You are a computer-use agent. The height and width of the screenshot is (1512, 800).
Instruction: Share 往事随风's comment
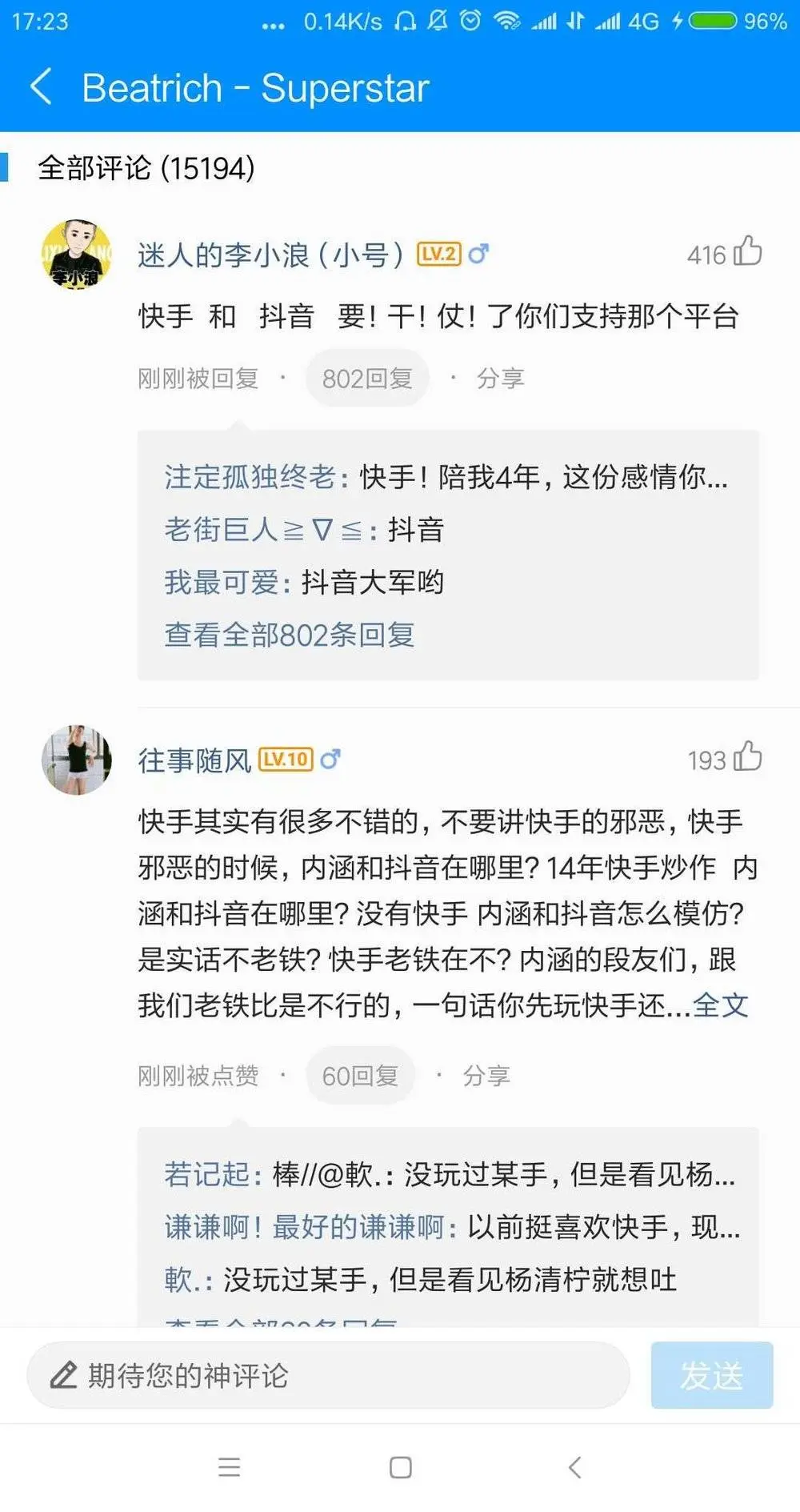point(486,1076)
